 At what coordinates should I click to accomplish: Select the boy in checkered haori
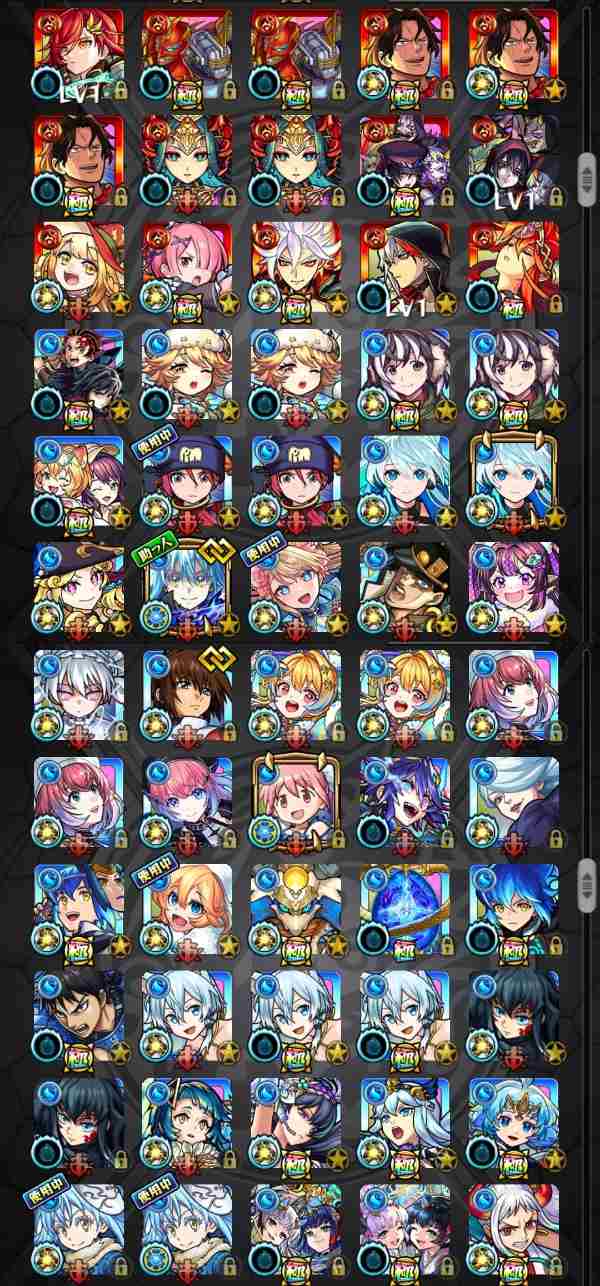(78, 374)
